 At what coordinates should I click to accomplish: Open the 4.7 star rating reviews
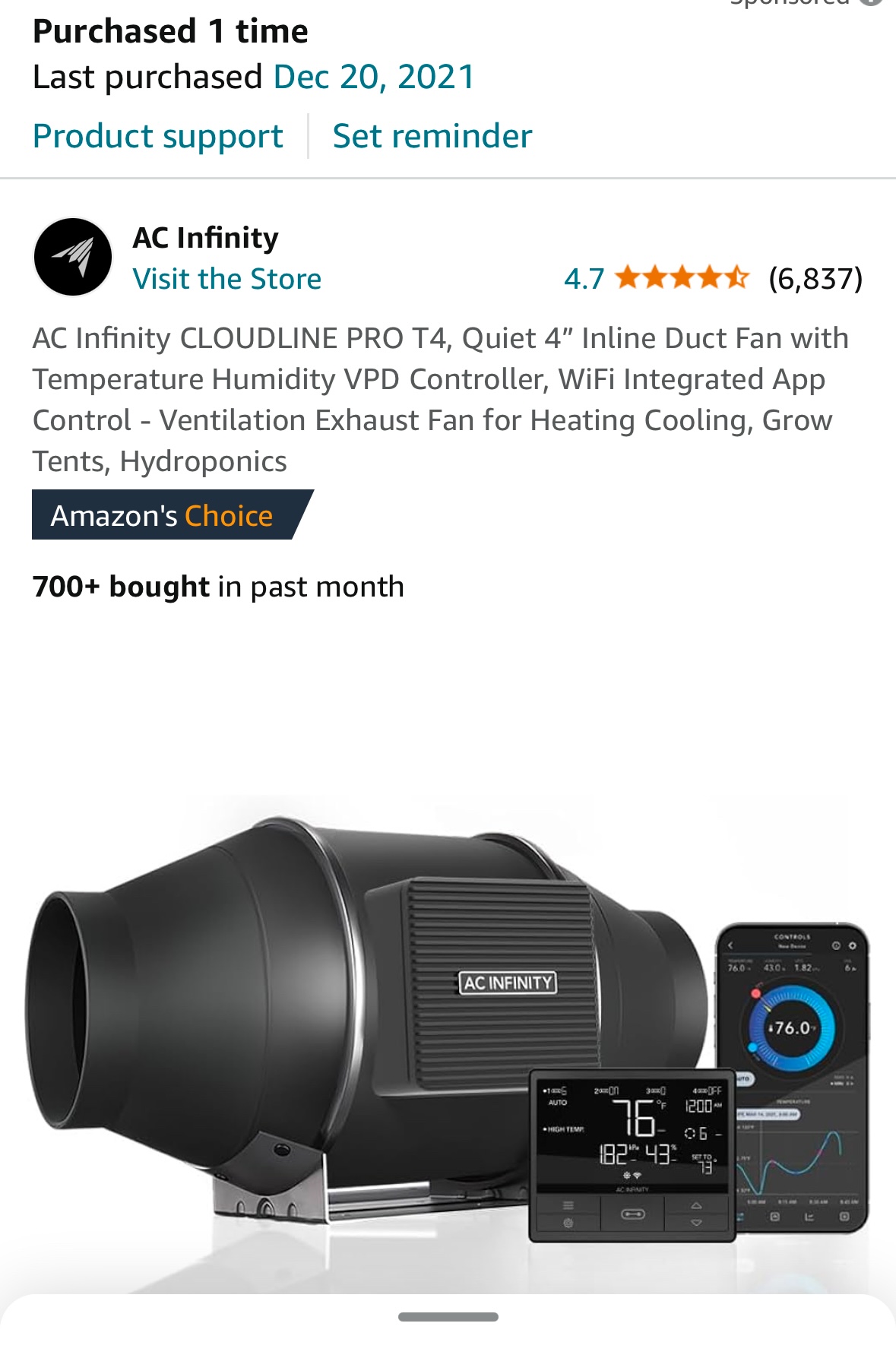(682, 278)
